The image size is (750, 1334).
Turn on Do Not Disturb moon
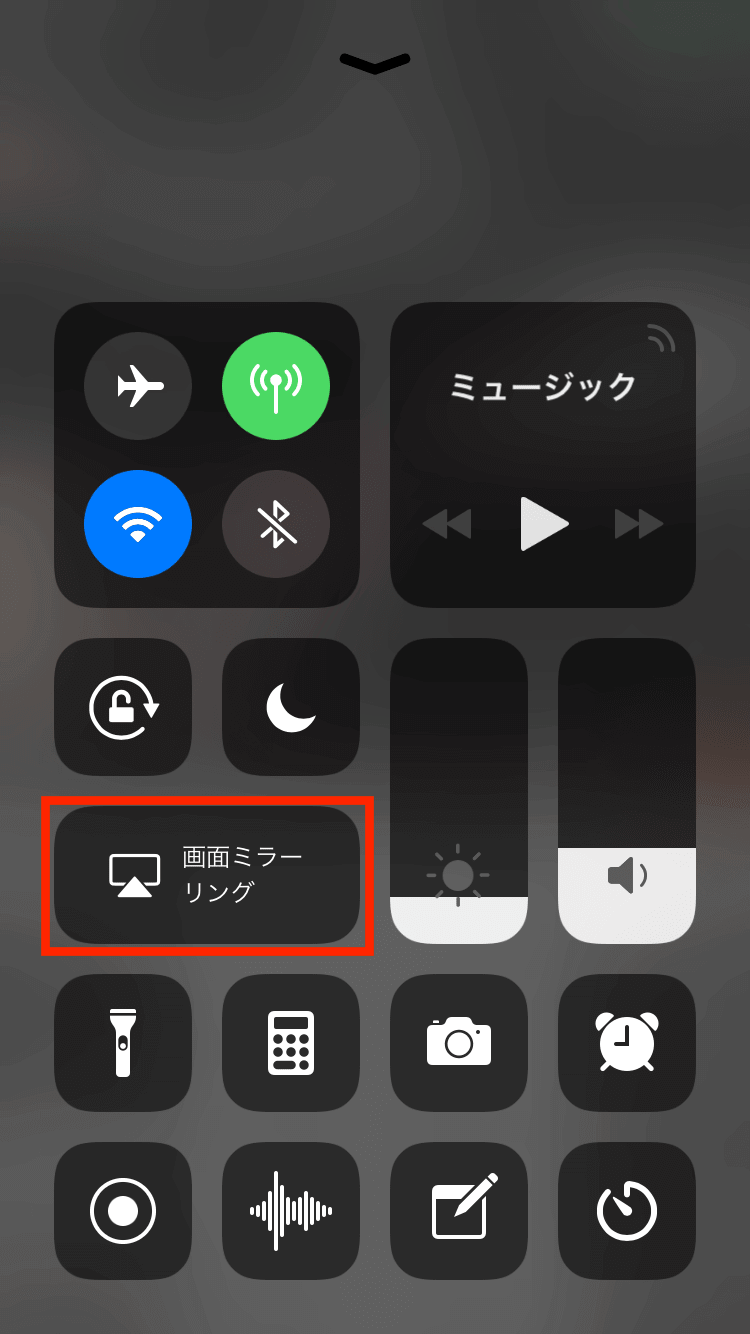coord(291,707)
